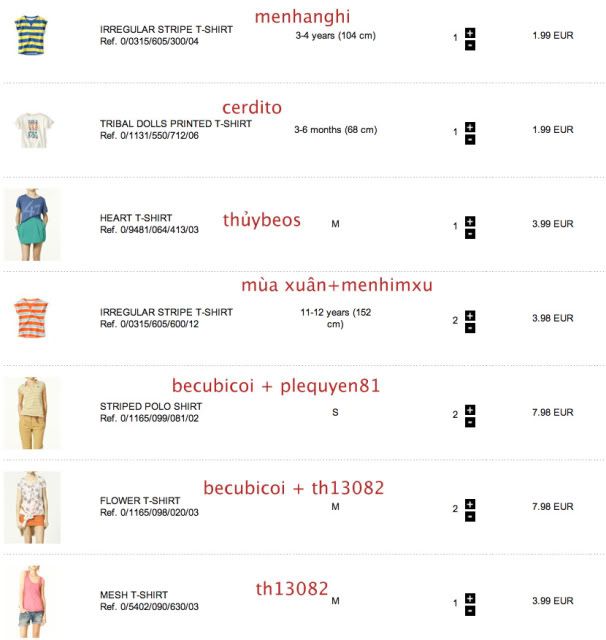Decrease the Heart T-Shirt quantity
Image resolution: width=606 pixels, height=640 pixels.
coord(470,233)
